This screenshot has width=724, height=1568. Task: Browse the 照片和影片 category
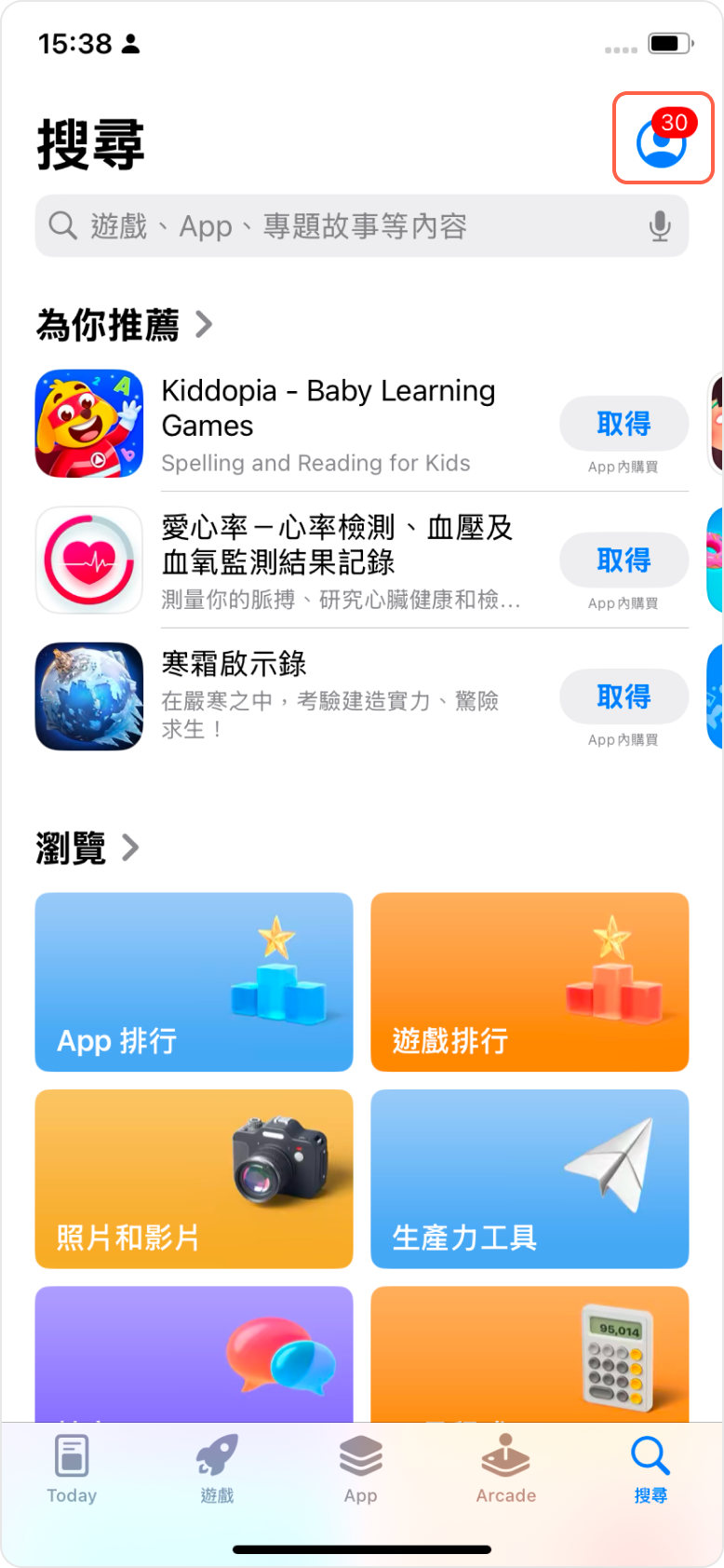[x=194, y=1179]
